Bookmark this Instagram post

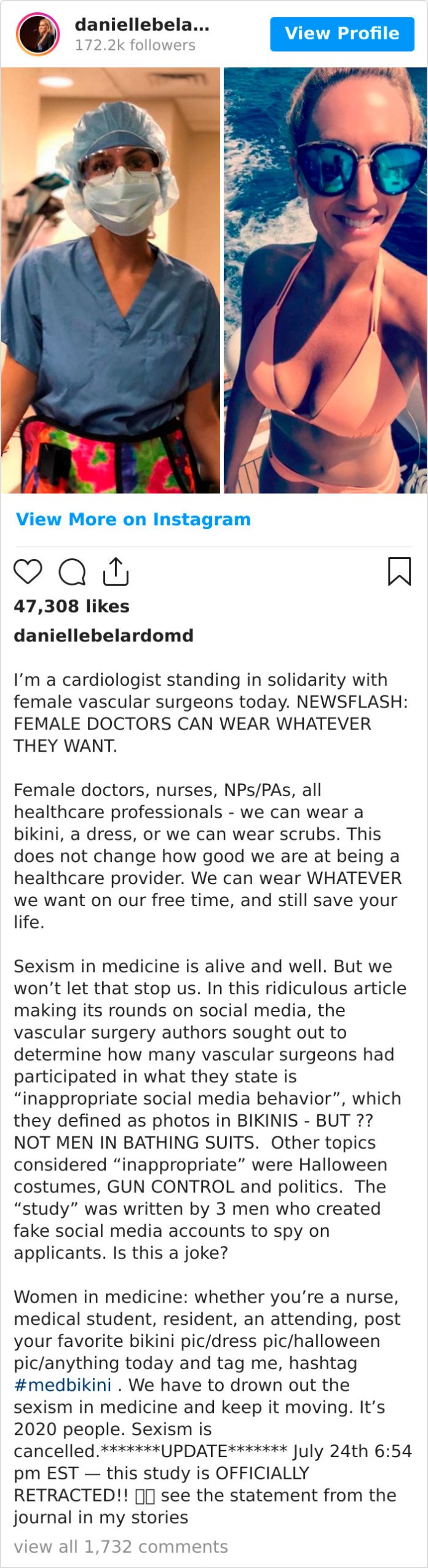[399, 571]
